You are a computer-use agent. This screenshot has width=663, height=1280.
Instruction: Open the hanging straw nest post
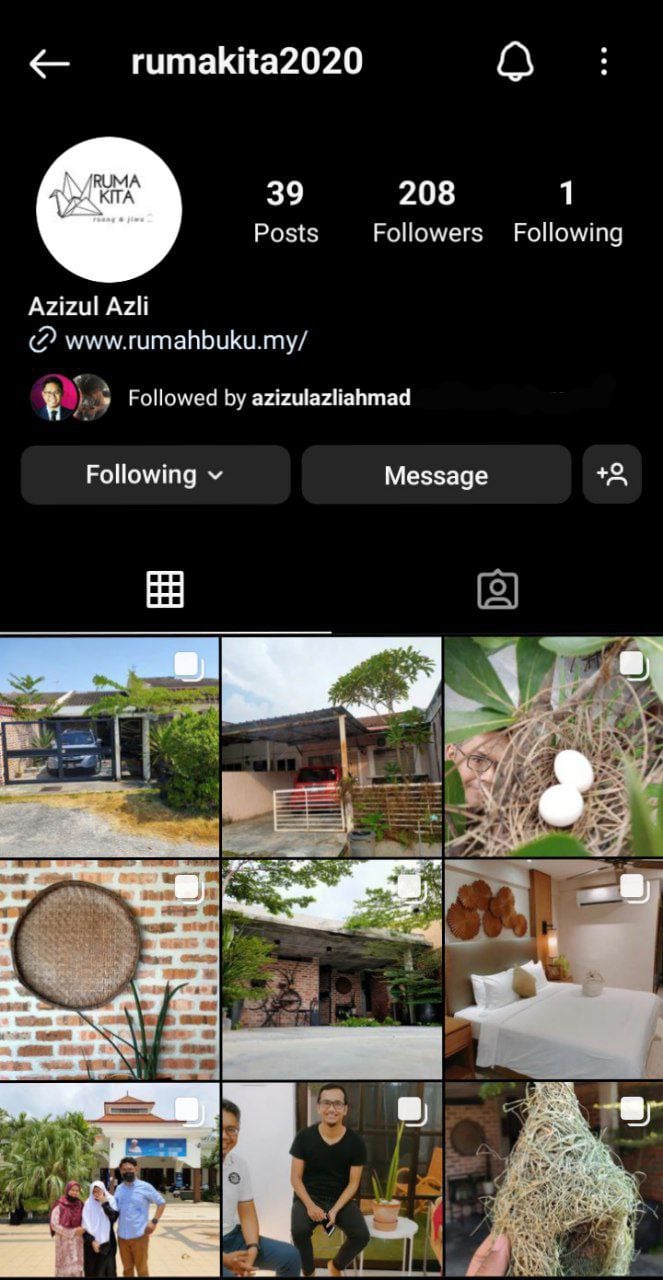(553, 1180)
